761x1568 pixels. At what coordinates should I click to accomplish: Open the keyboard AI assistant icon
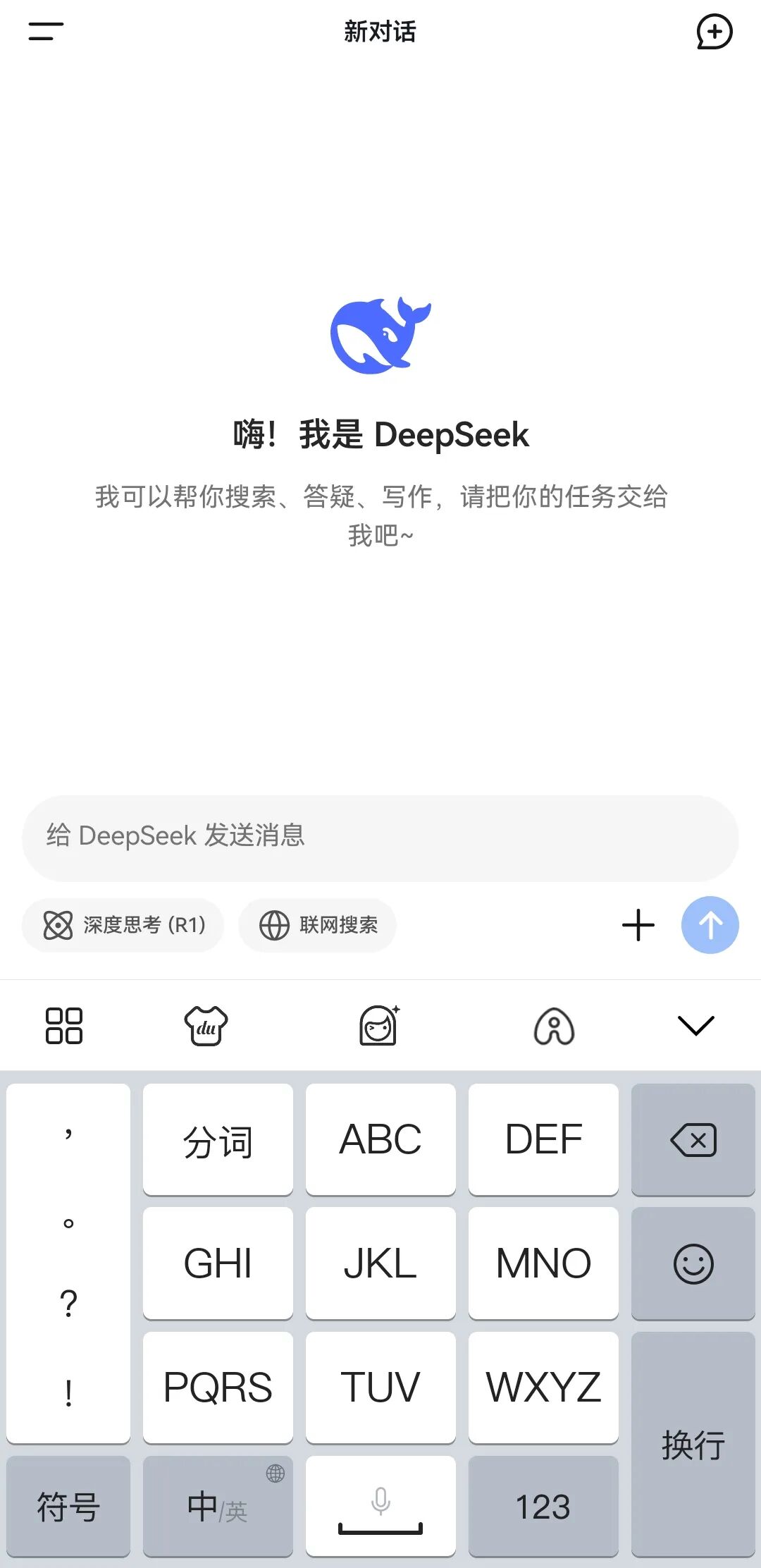point(554,1026)
